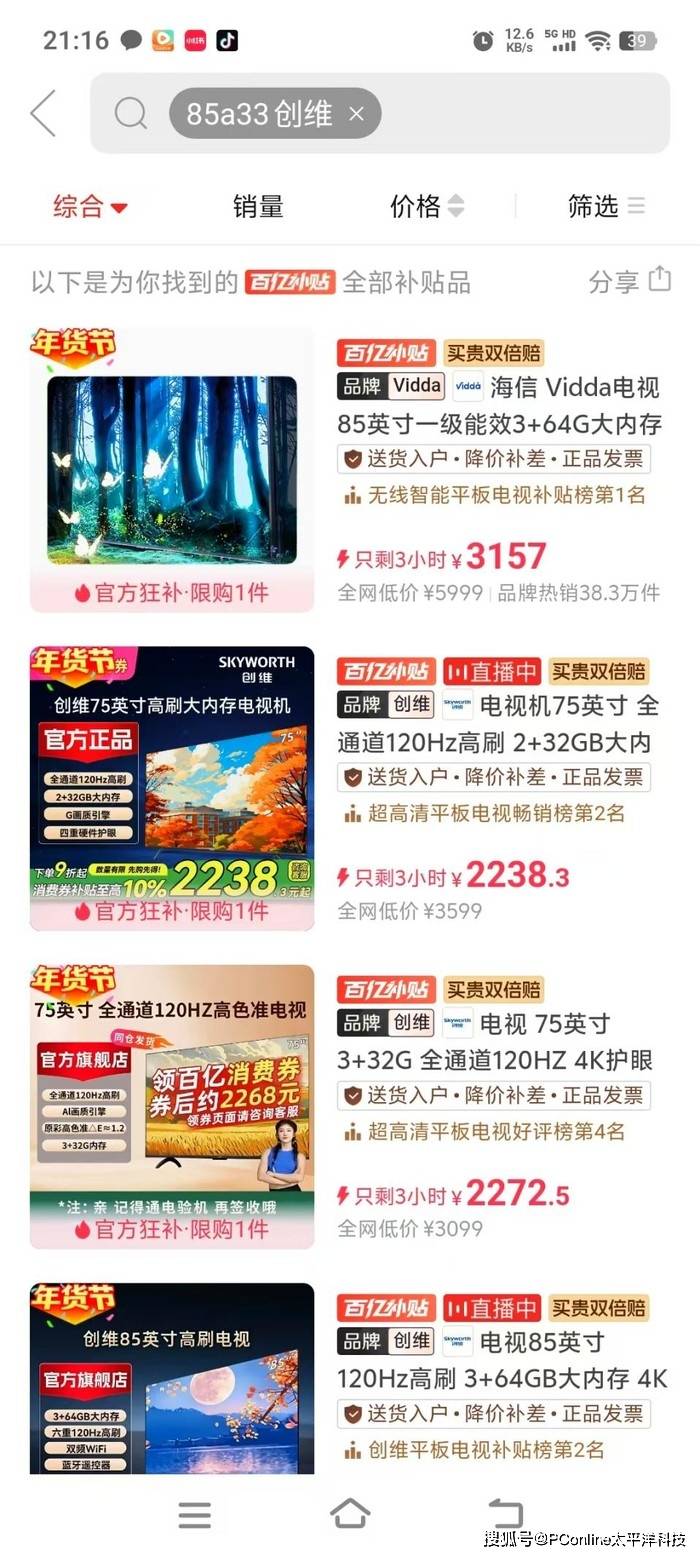Open the 综合 sort dropdown
Screen dimensions: 700x1556
90,206
